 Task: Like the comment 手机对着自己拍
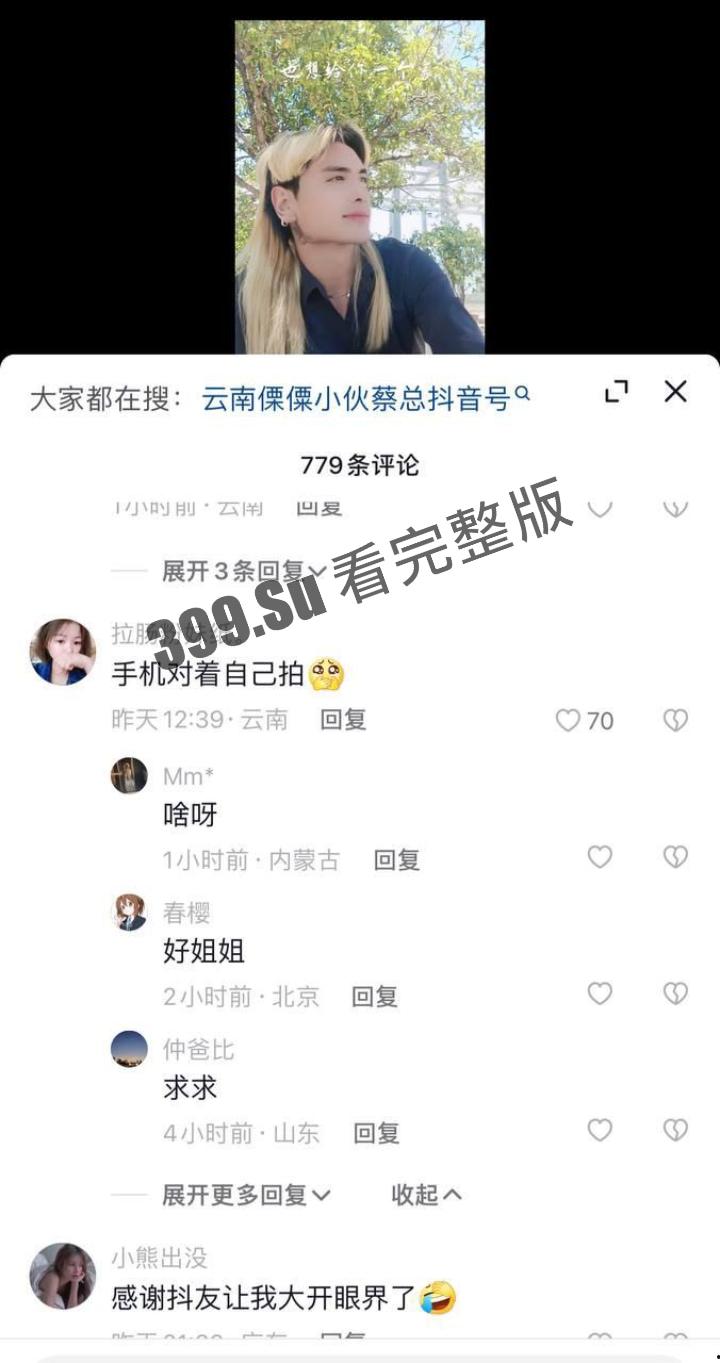tap(569, 720)
